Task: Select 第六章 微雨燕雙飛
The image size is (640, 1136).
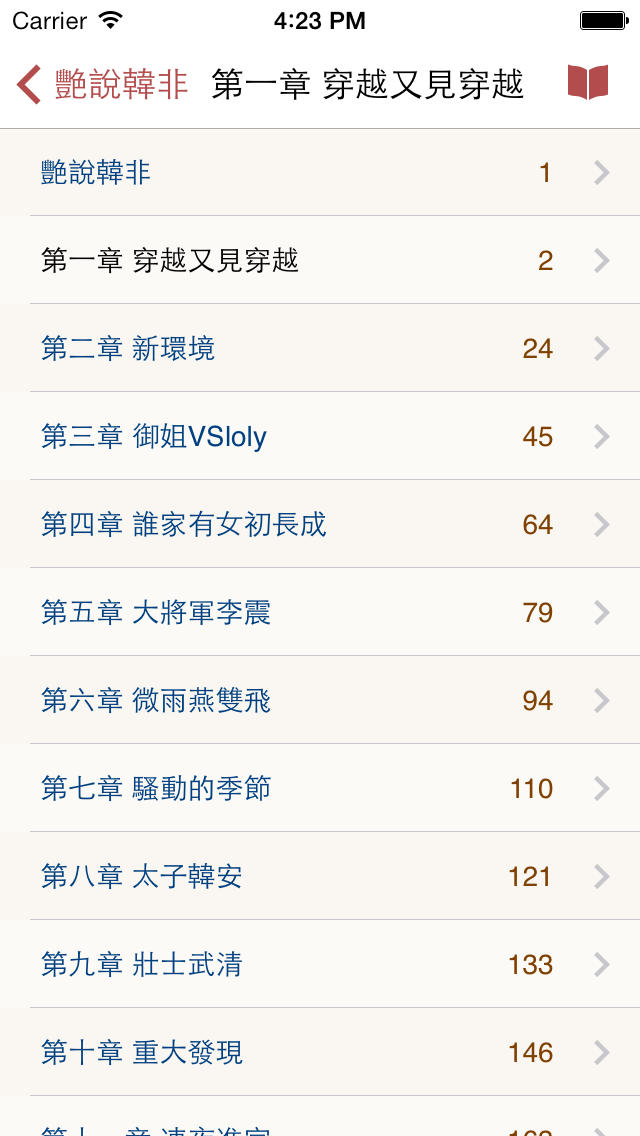Action: point(320,700)
